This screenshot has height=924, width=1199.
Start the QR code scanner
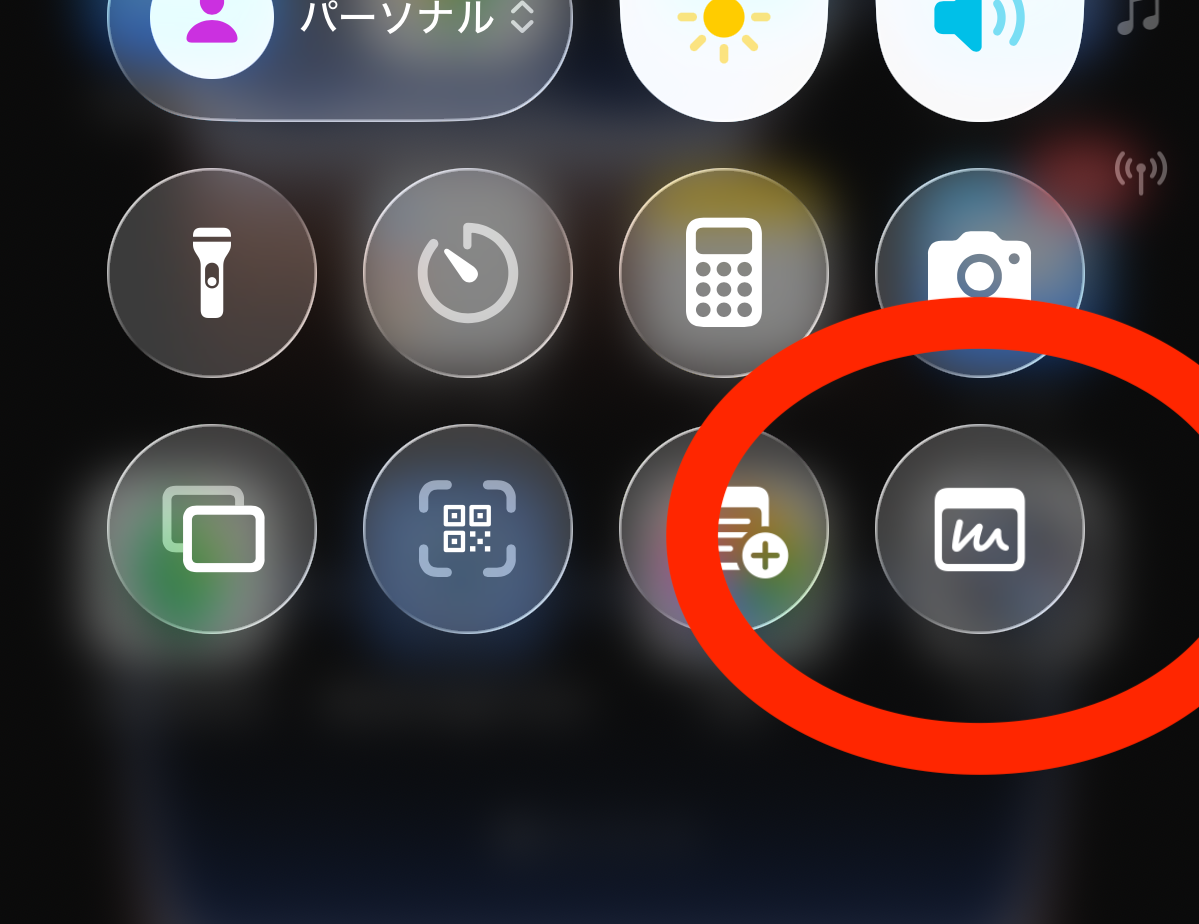(x=468, y=529)
